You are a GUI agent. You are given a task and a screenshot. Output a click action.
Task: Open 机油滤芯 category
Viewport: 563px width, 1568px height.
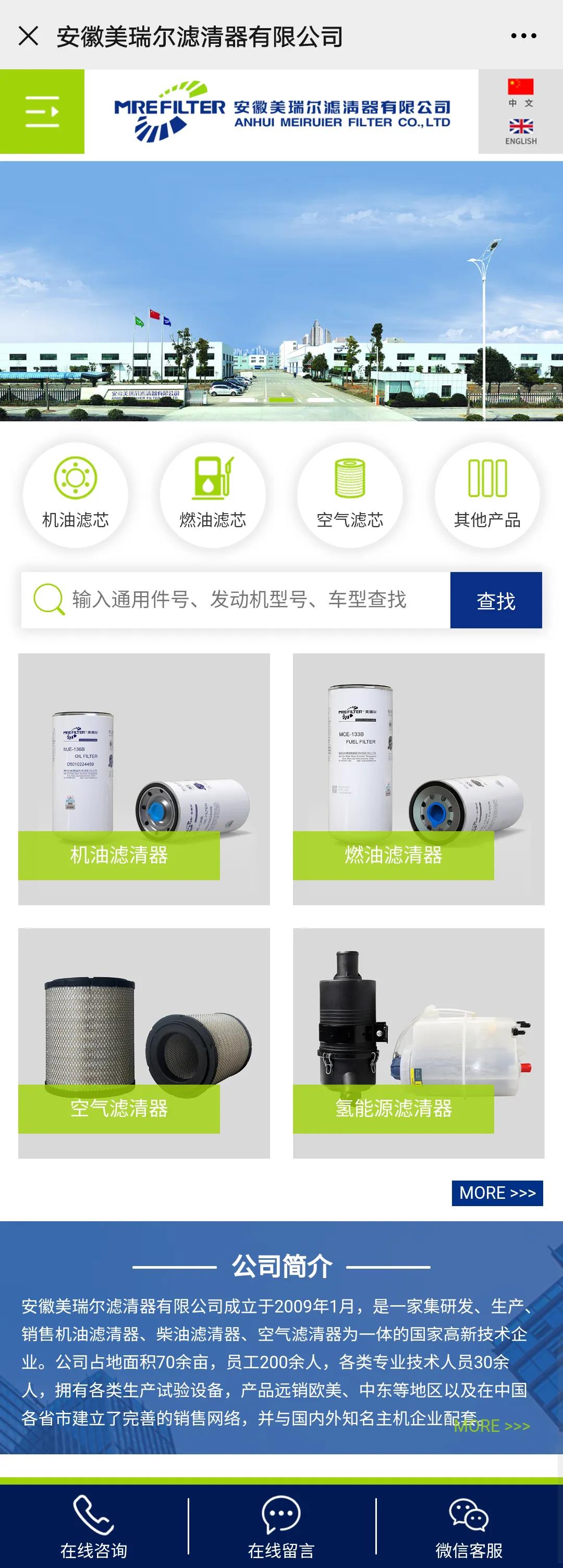click(x=76, y=495)
